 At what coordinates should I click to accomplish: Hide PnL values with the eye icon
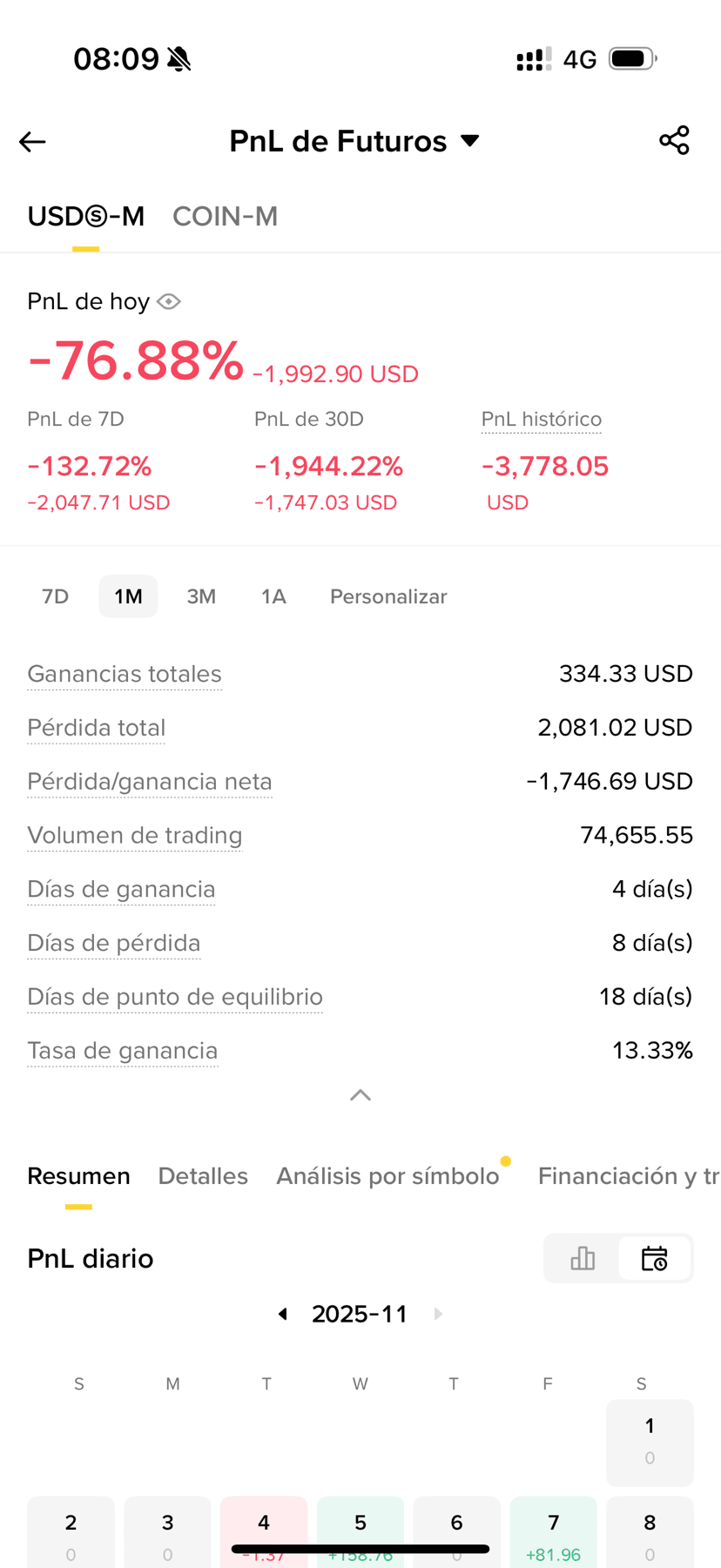tap(169, 301)
